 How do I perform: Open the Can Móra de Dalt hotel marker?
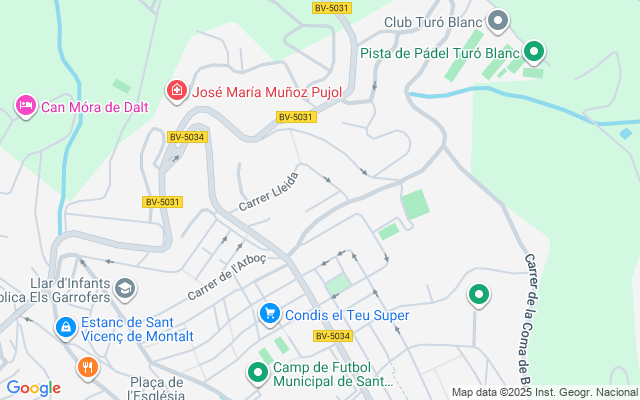pyautogui.click(x=26, y=104)
